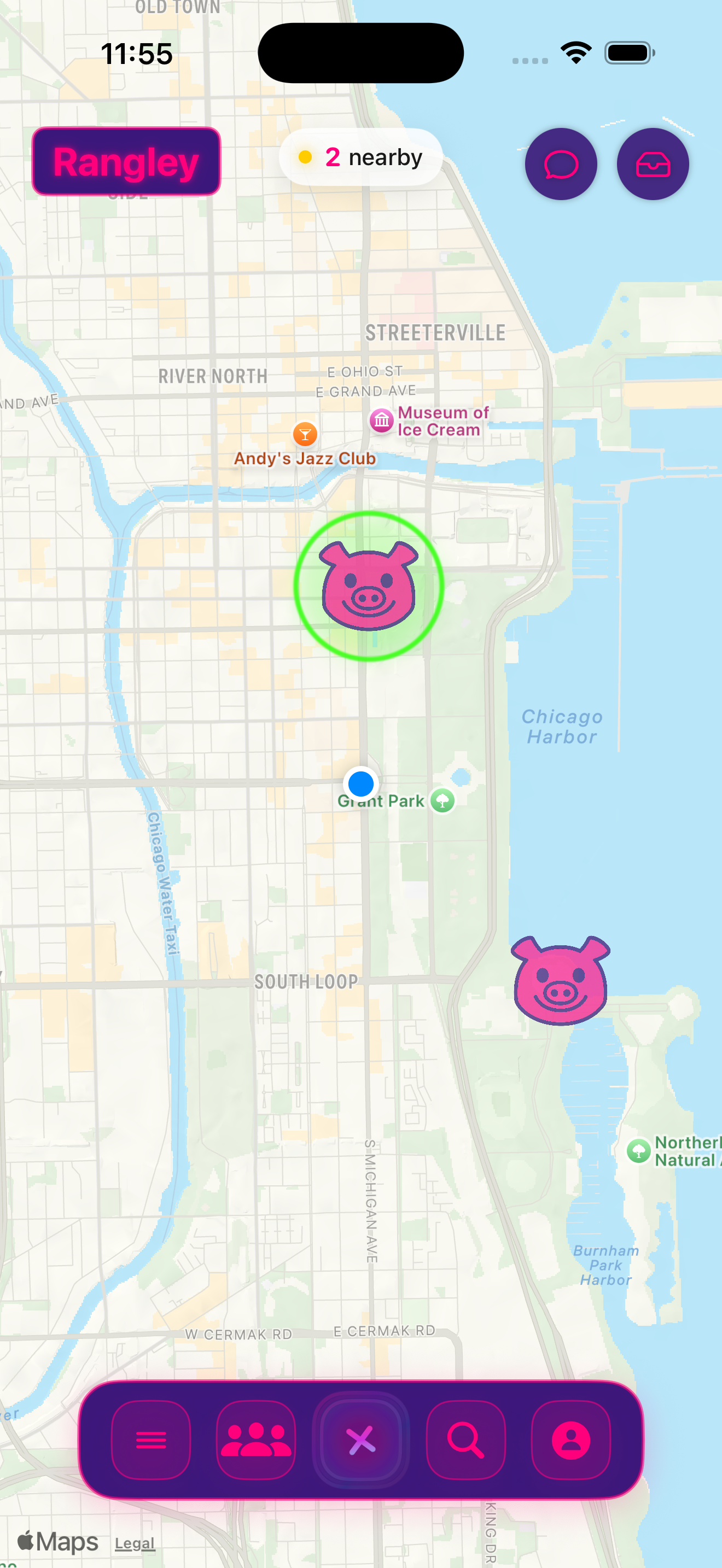Open search from the bottom bar
This screenshot has height=1568, width=722.
(465, 1440)
